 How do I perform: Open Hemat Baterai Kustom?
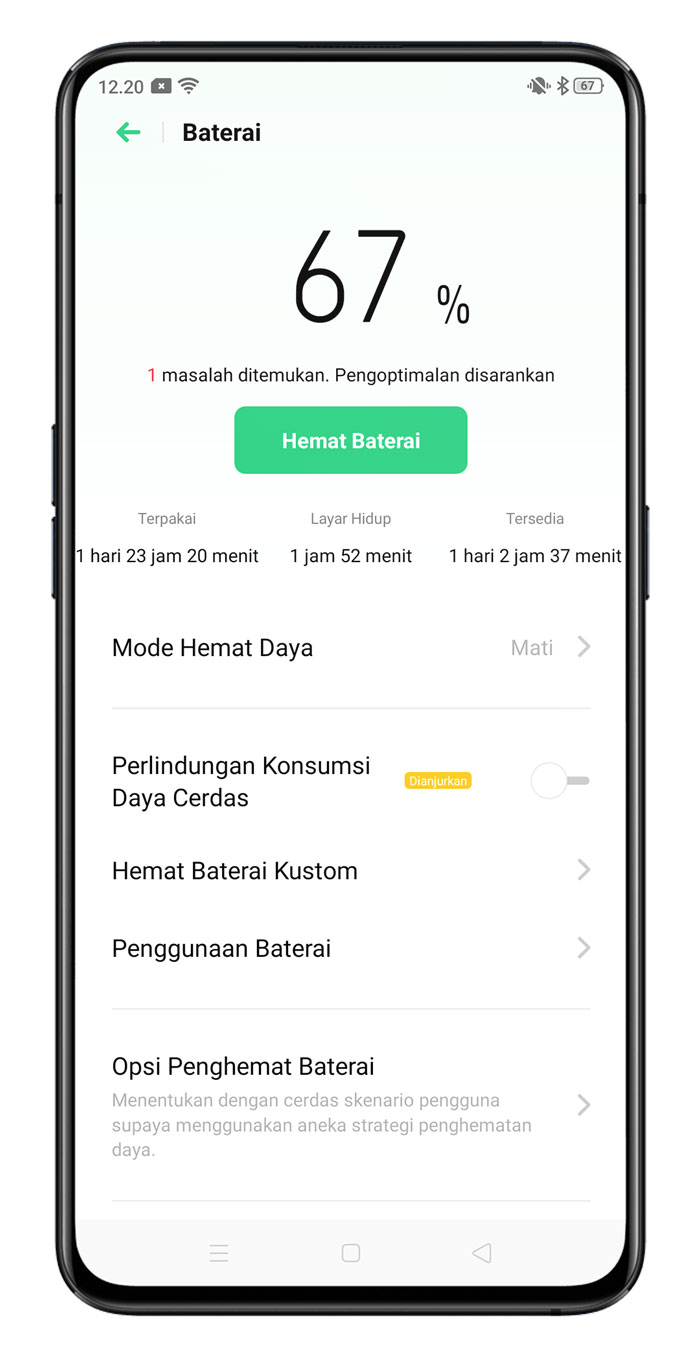tap(350, 871)
